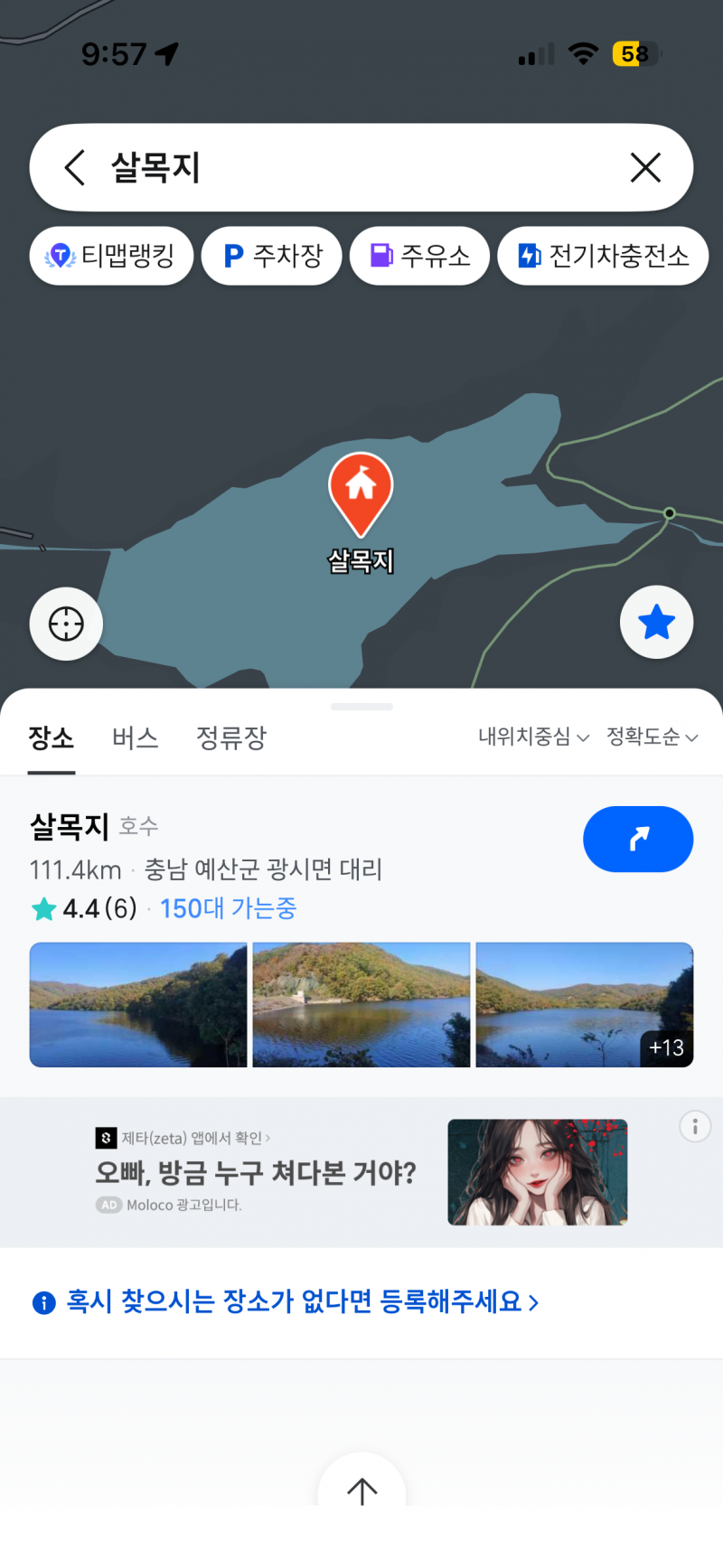Tap the back chevron in search bar
This screenshot has width=723, height=1568.
(74, 167)
